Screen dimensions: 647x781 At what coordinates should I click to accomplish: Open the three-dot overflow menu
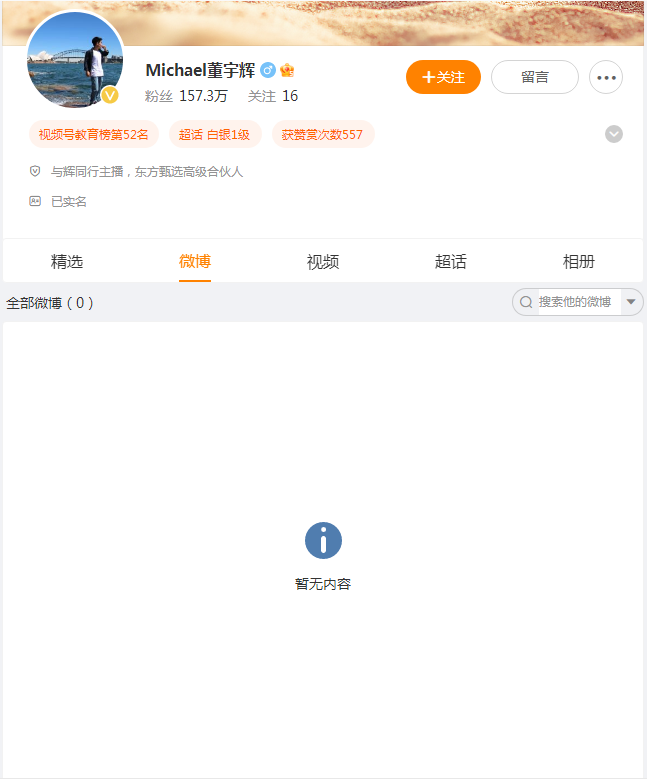pyautogui.click(x=606, y=77)
